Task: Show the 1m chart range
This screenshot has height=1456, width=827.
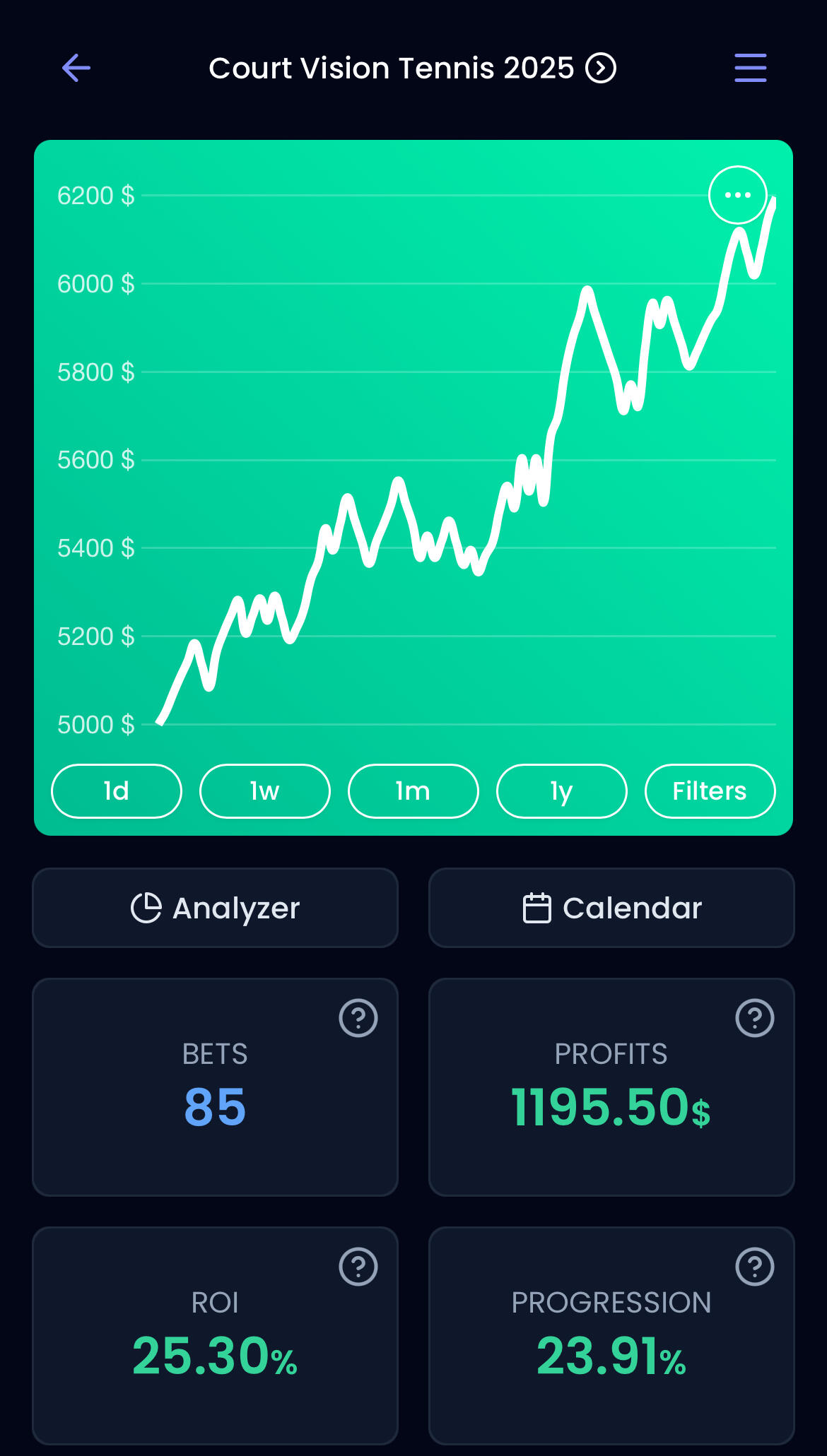Action: [x=413, y=791]
